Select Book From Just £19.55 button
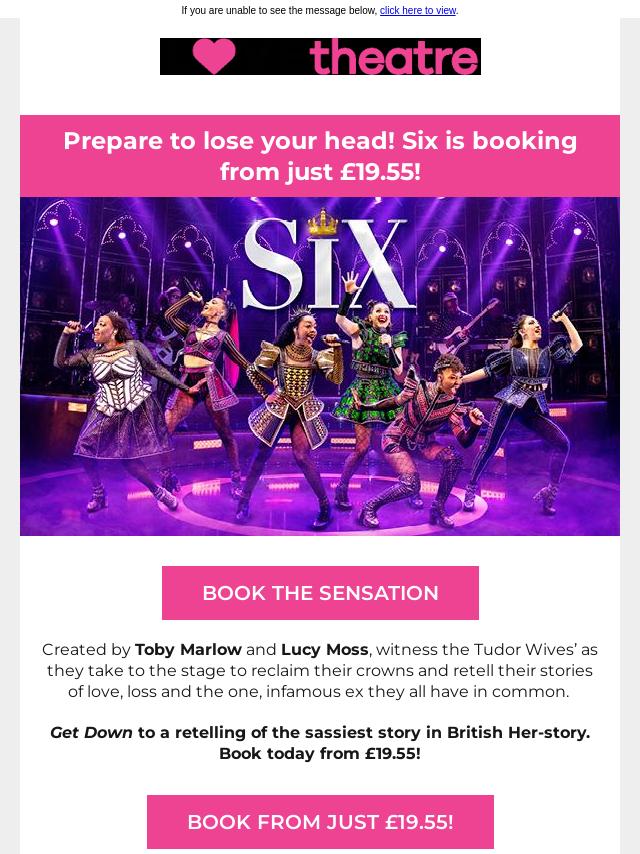The image size is (640, 854). coord(320,822)
